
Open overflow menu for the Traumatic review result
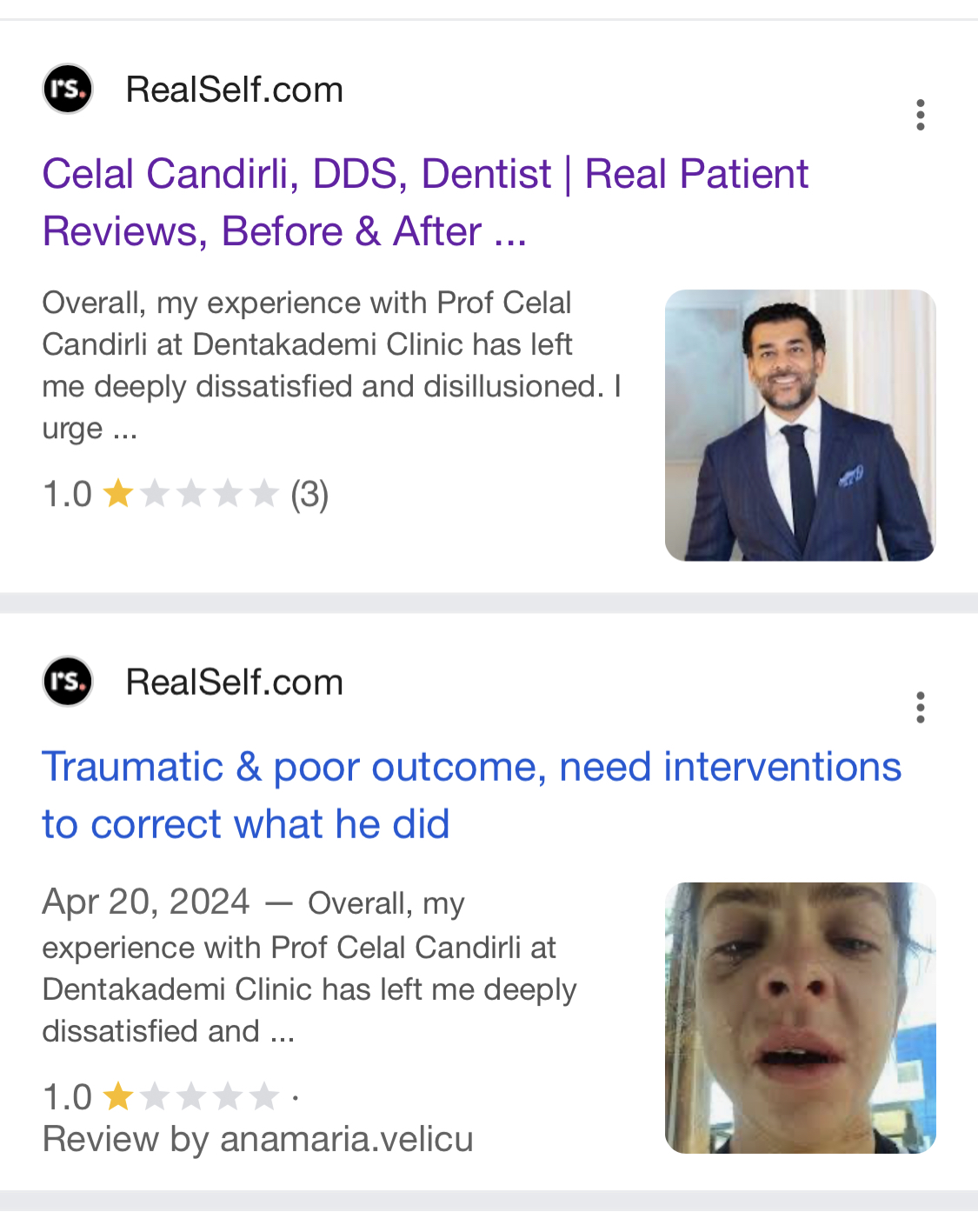tap(920, 708)
